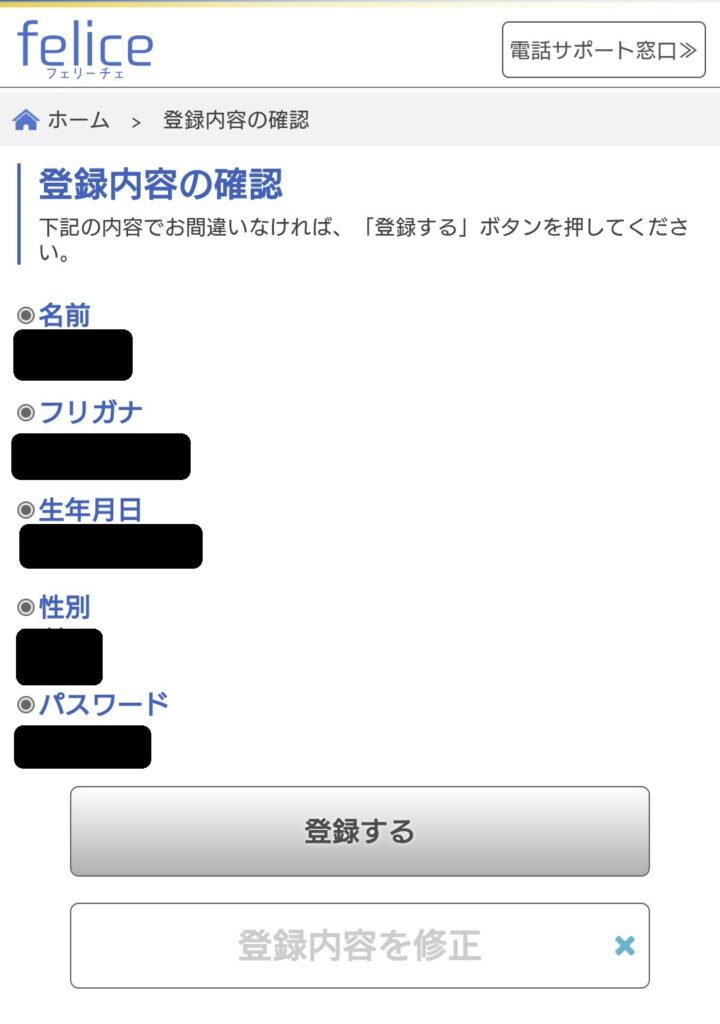The width and height of the screenshot is (720, 1024).
Task: Click the 性別 field label
Action: [65, 607]
